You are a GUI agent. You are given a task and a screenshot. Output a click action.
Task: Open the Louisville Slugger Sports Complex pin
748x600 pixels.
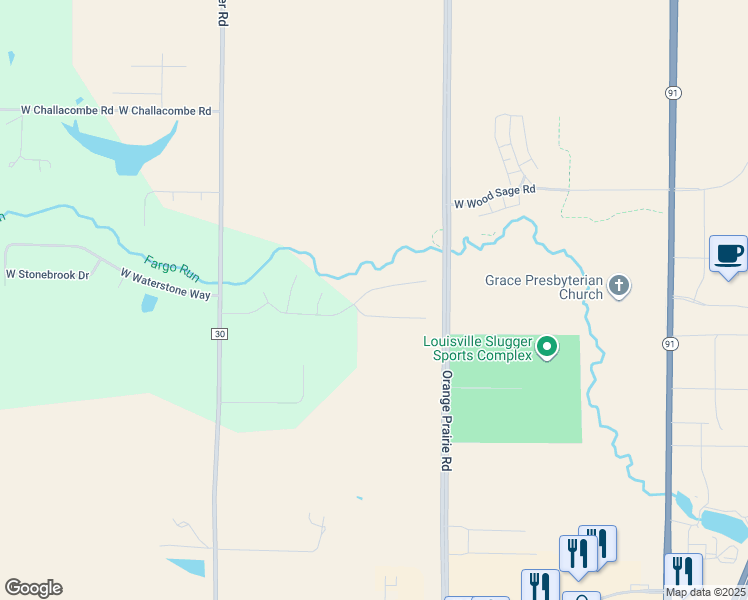coord(547,348)
